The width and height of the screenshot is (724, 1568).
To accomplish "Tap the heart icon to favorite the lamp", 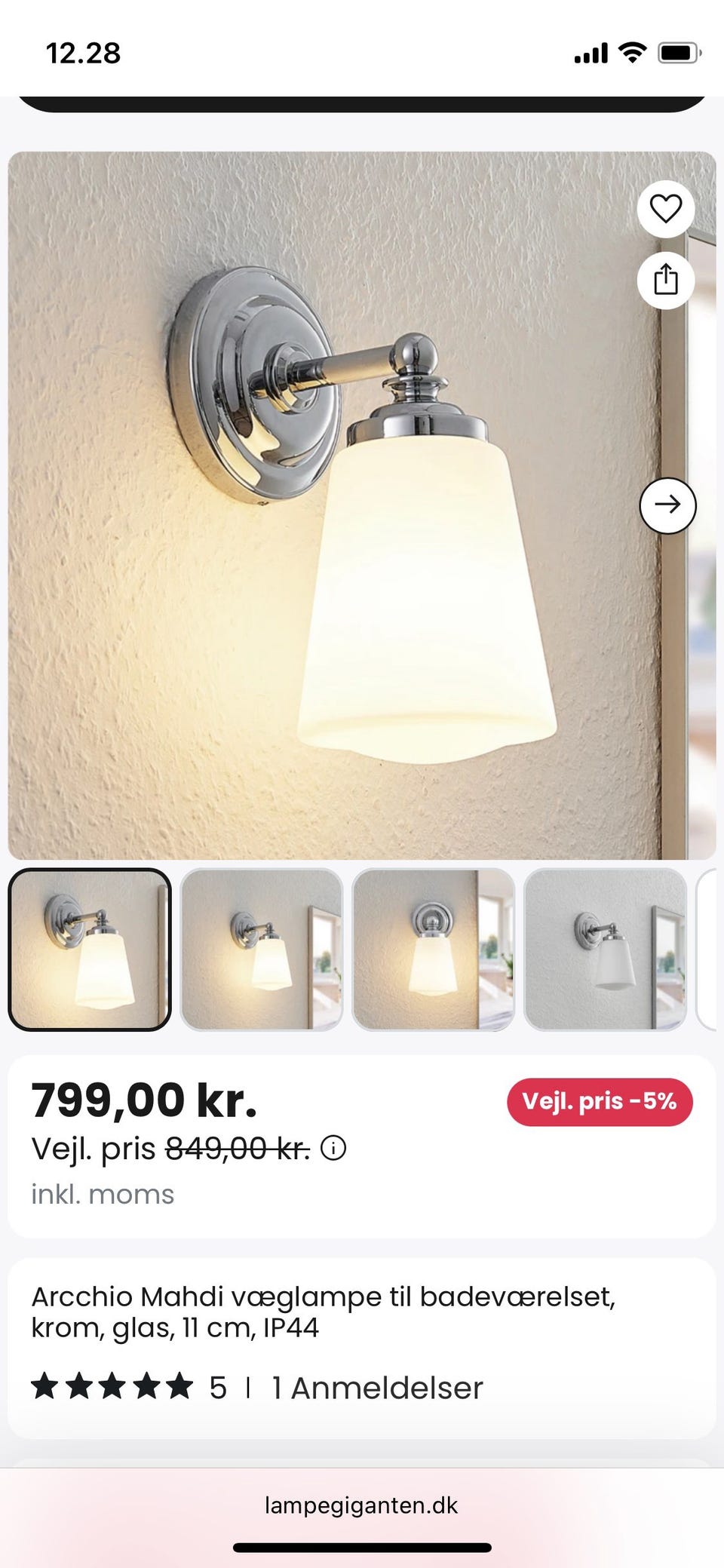I will click(x=667, y=210).
